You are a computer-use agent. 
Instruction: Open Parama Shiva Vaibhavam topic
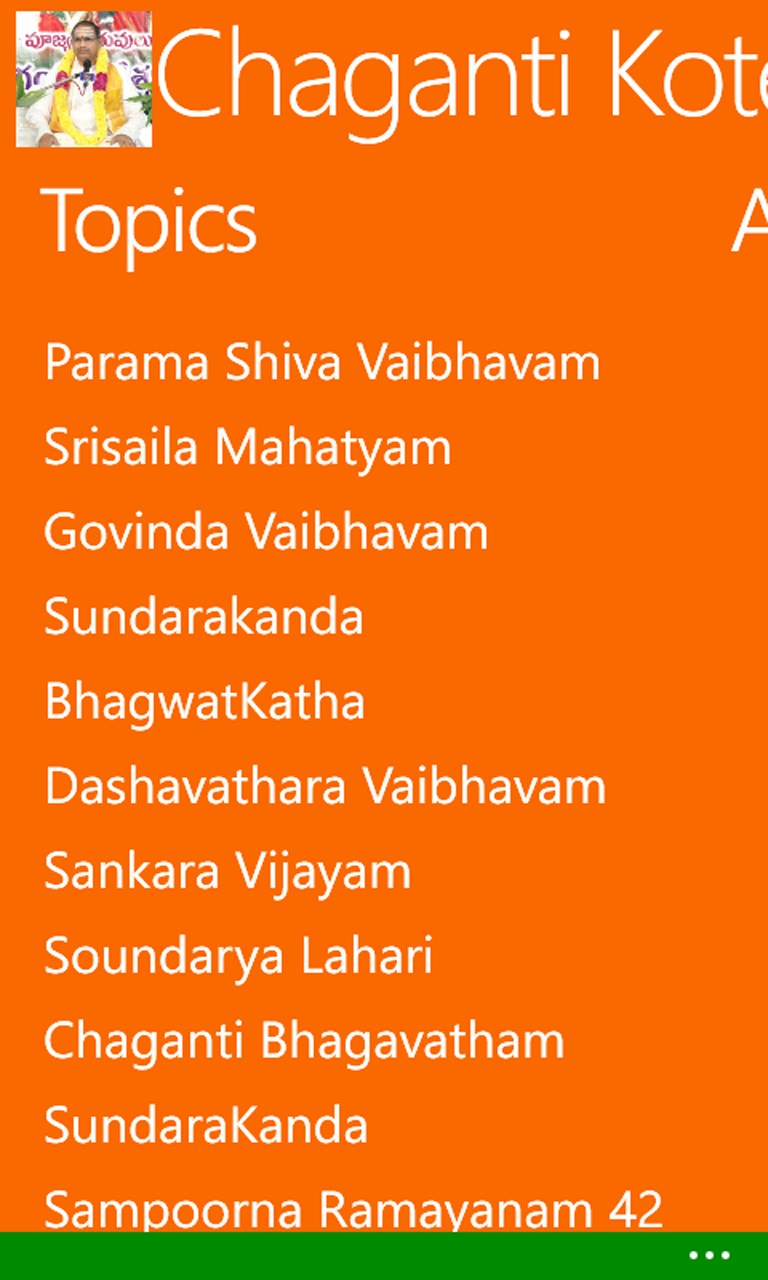[322, 362]
